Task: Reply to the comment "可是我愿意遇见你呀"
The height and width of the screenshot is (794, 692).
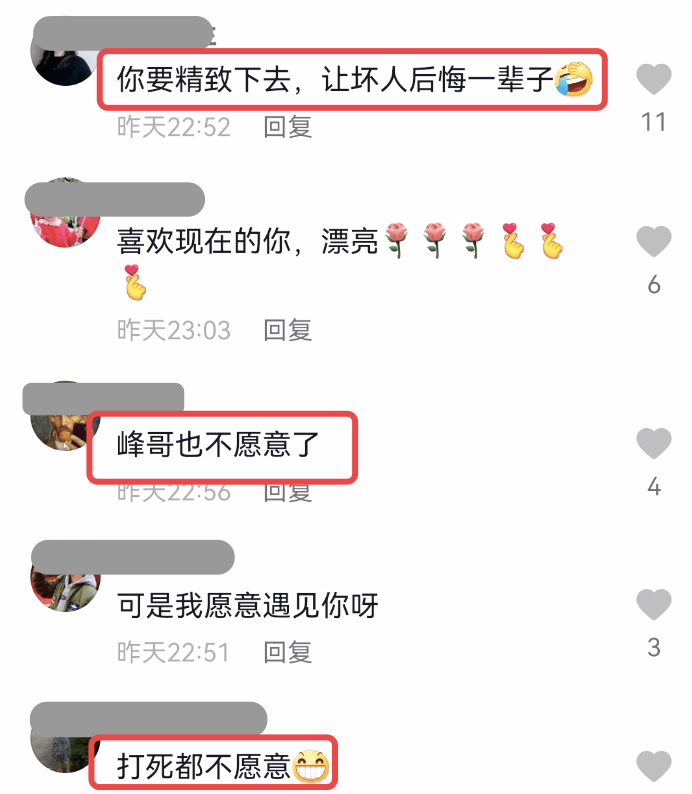Action: 288,652
